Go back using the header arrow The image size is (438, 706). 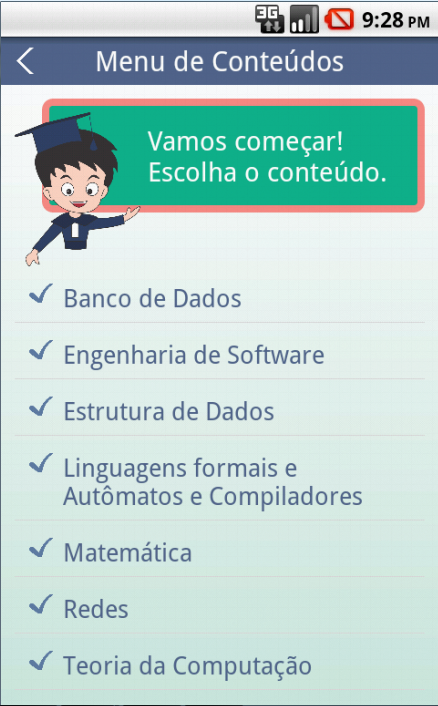25,61
